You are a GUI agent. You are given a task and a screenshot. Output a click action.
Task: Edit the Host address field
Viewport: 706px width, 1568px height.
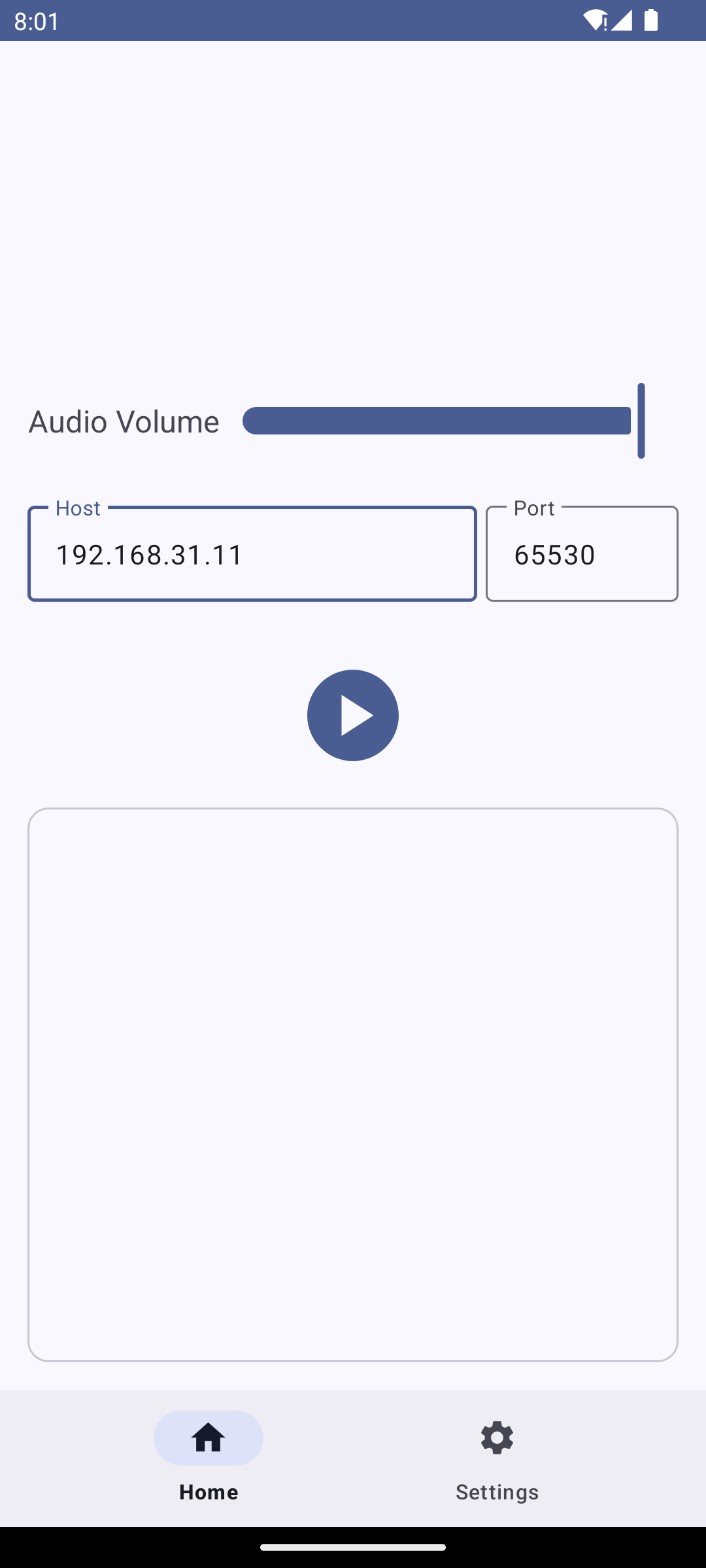point(252,554)
